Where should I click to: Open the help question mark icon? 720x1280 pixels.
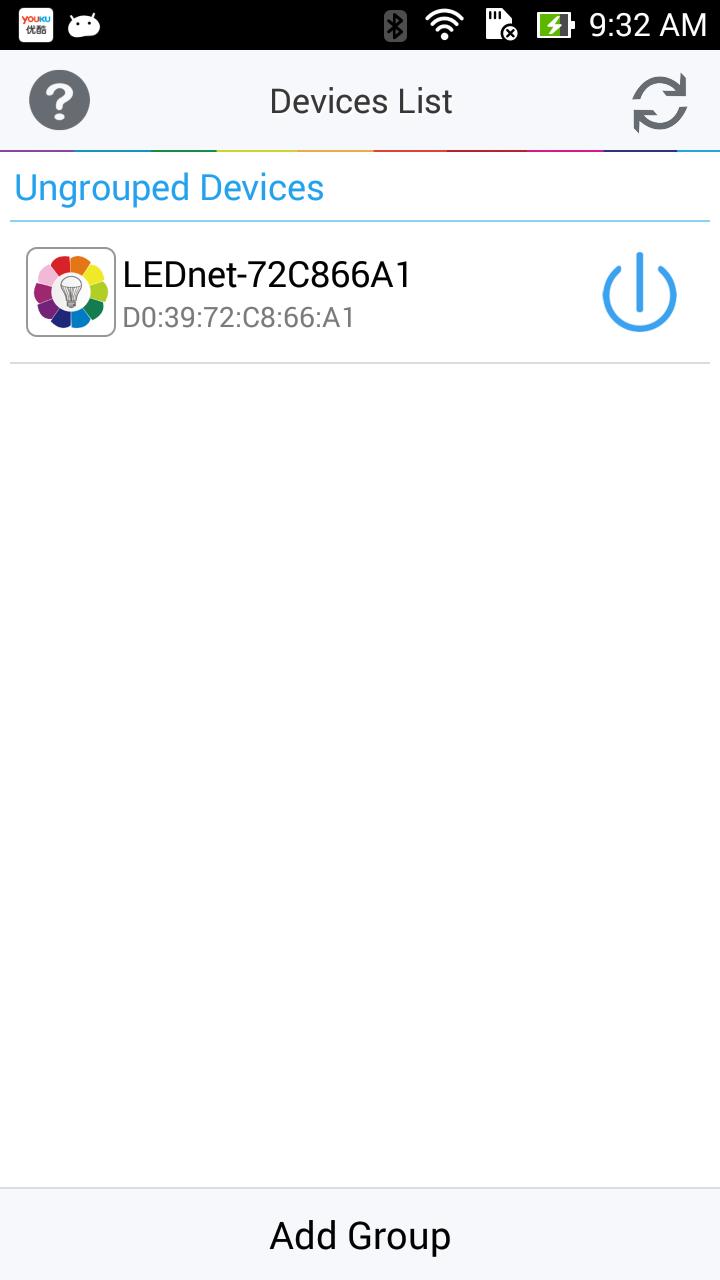(x=59, y=101)
